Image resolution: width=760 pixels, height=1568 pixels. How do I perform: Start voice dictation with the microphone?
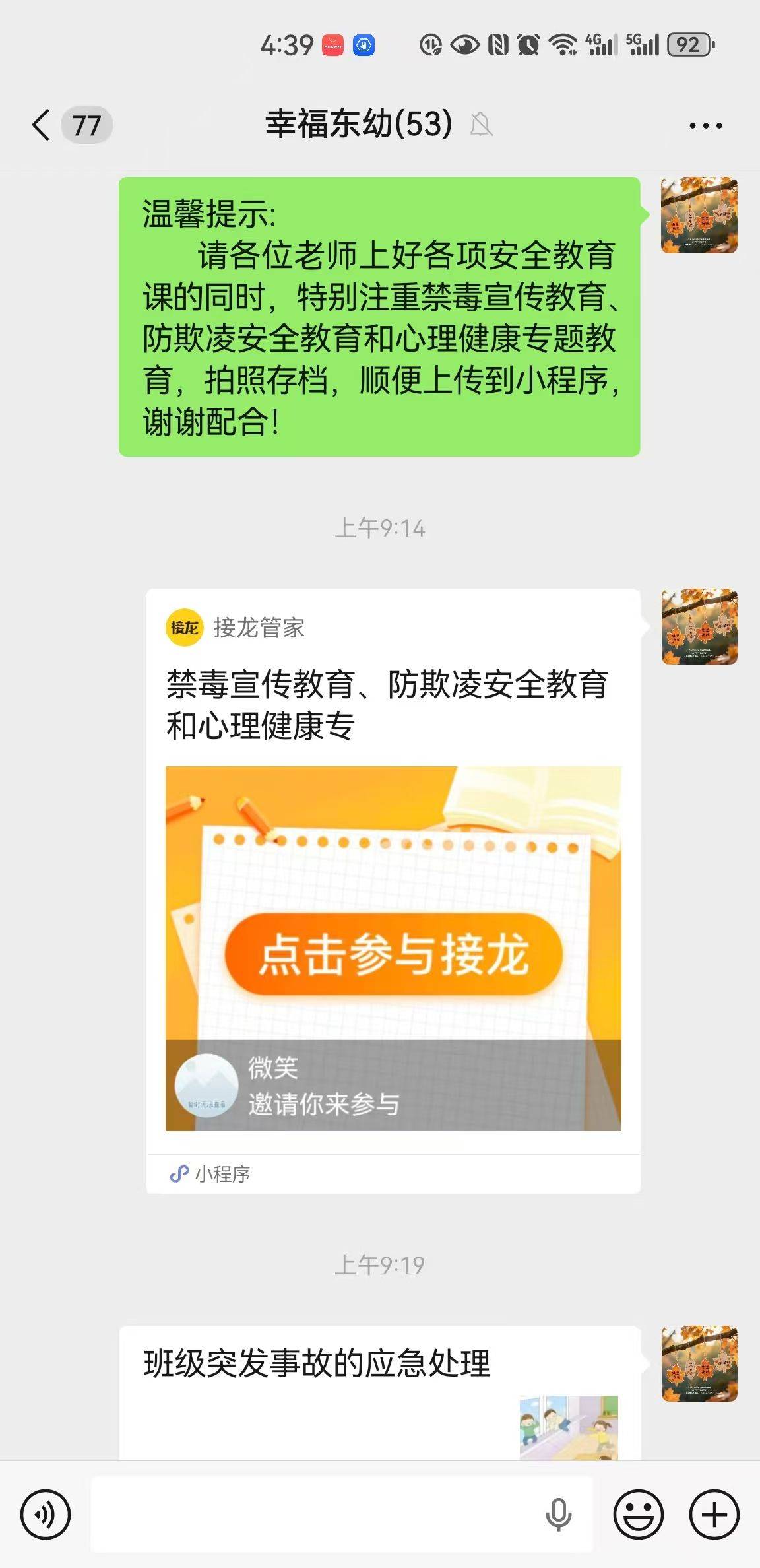pyautogui.click(x=558, y=1515)
